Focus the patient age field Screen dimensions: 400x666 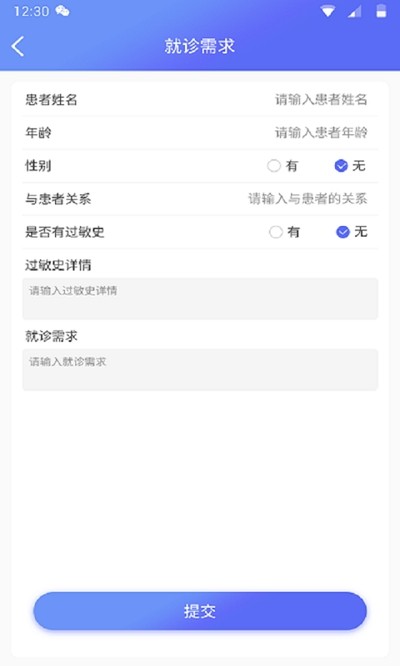tap(321, 133)
